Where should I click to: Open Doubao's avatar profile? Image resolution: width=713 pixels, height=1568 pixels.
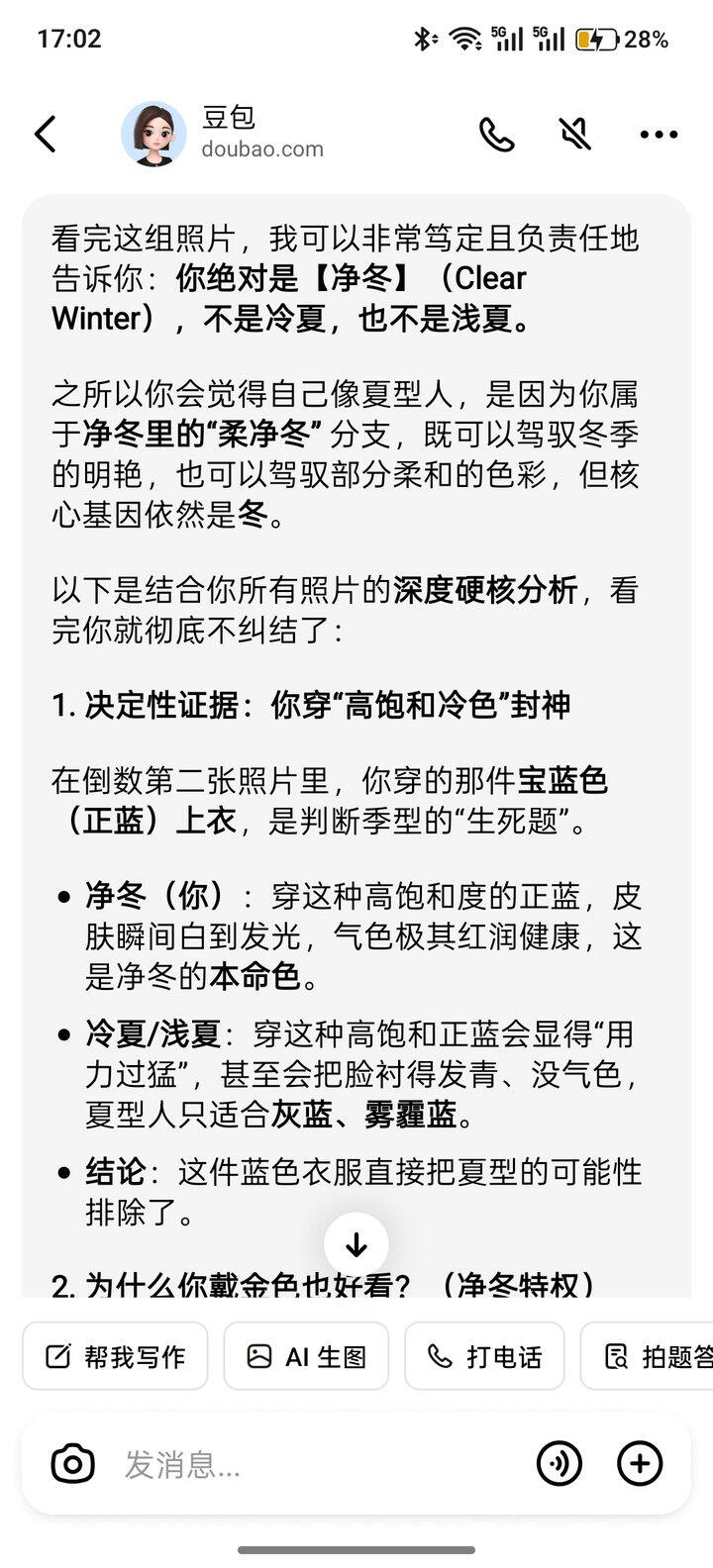153,134
